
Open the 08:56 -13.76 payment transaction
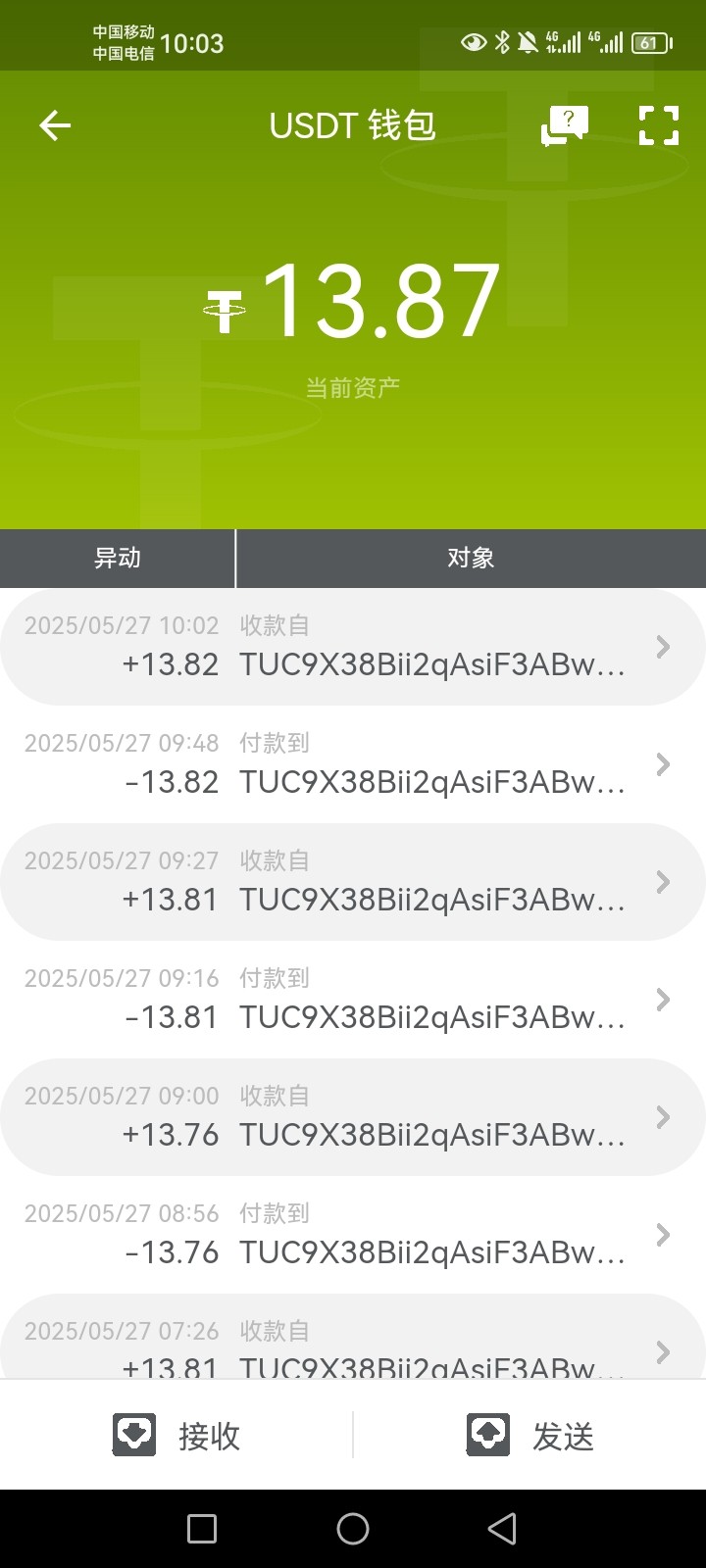[353, 1235]
